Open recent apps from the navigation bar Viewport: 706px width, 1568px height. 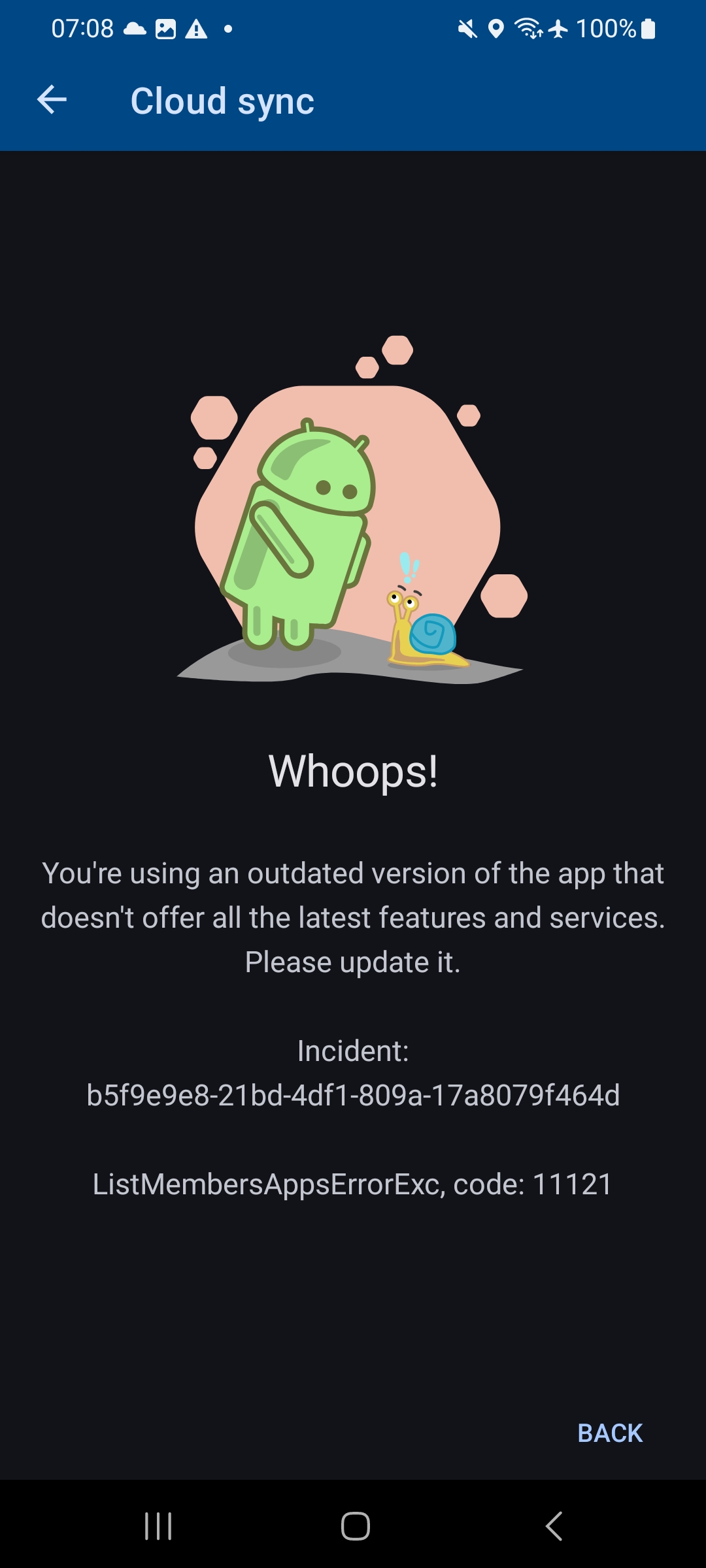(158, 1526)
